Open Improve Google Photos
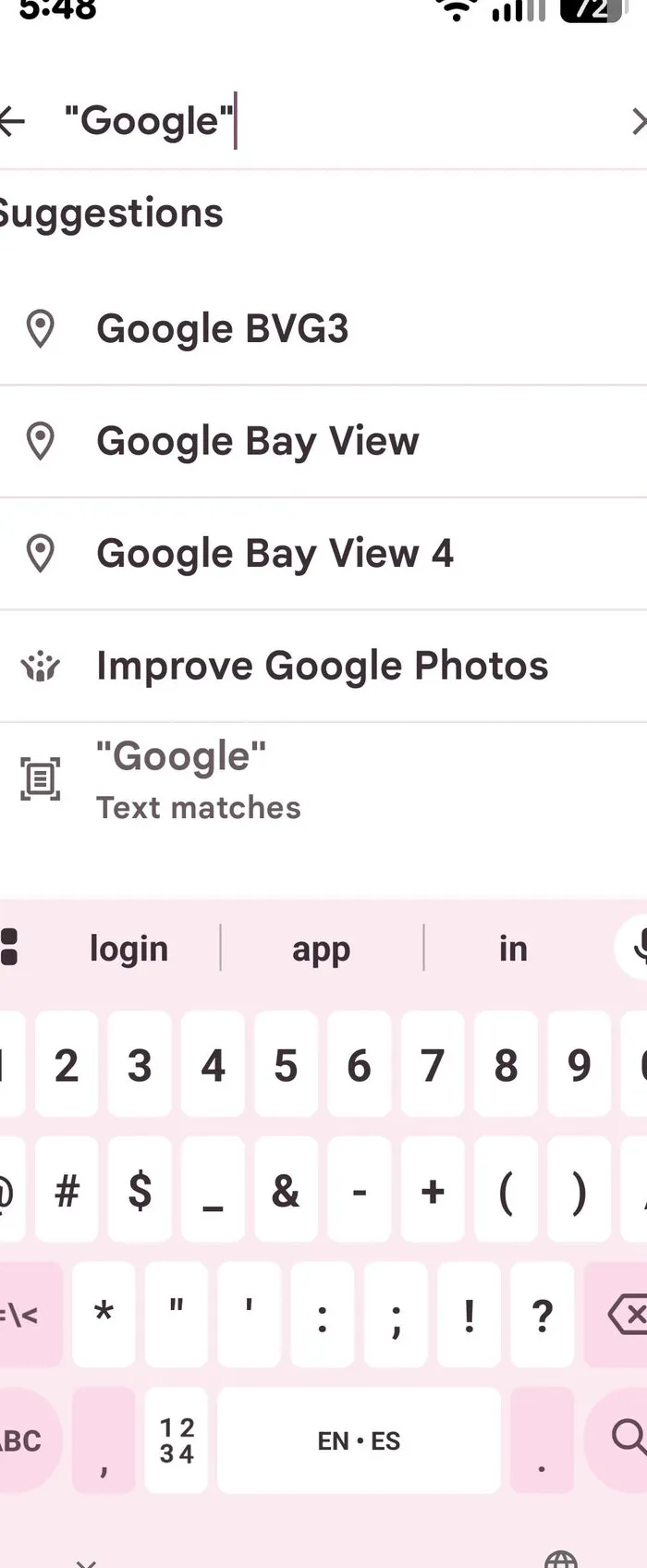The height and width of the screenshot is (1568, 647). tap(322, 666)
